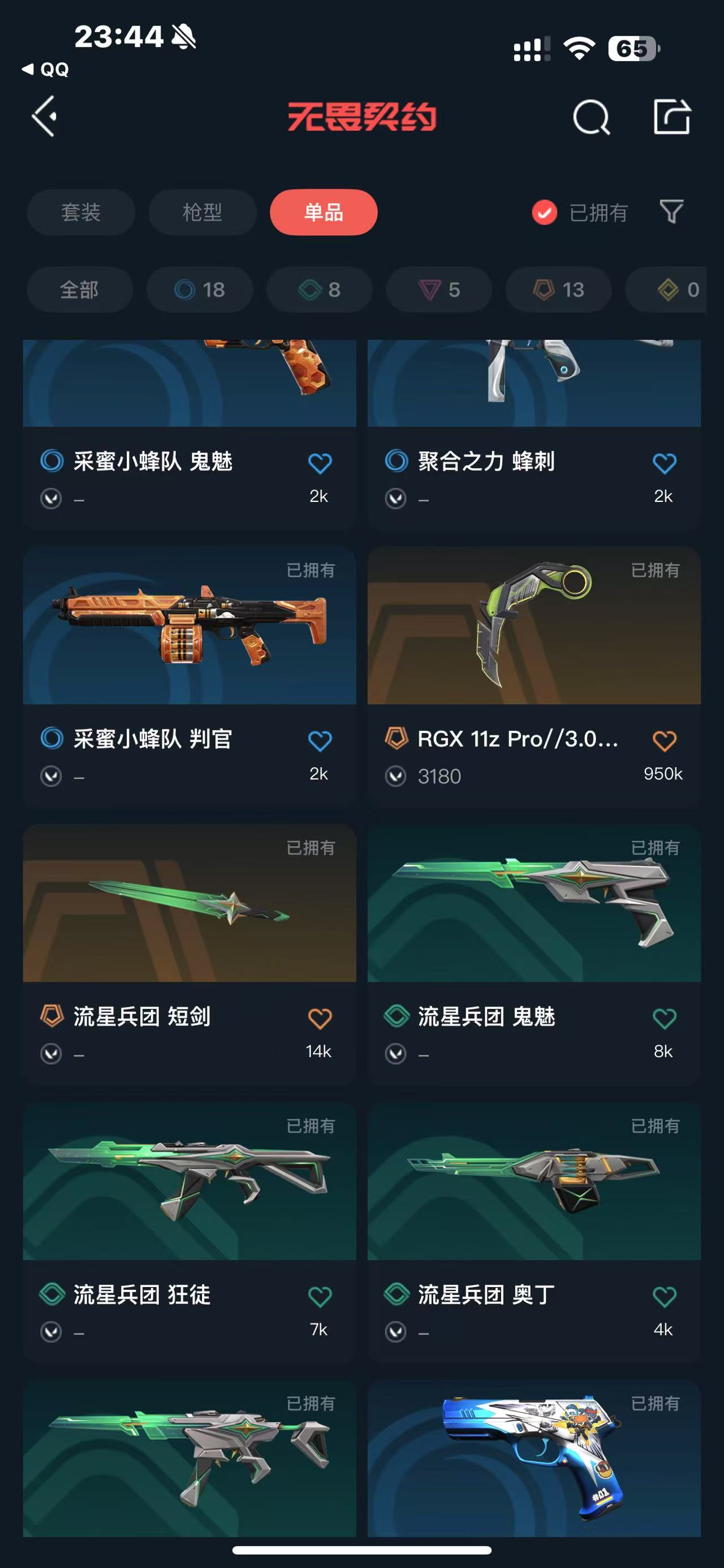Filter by the blue tier chip showing 18

click(200, 290)
